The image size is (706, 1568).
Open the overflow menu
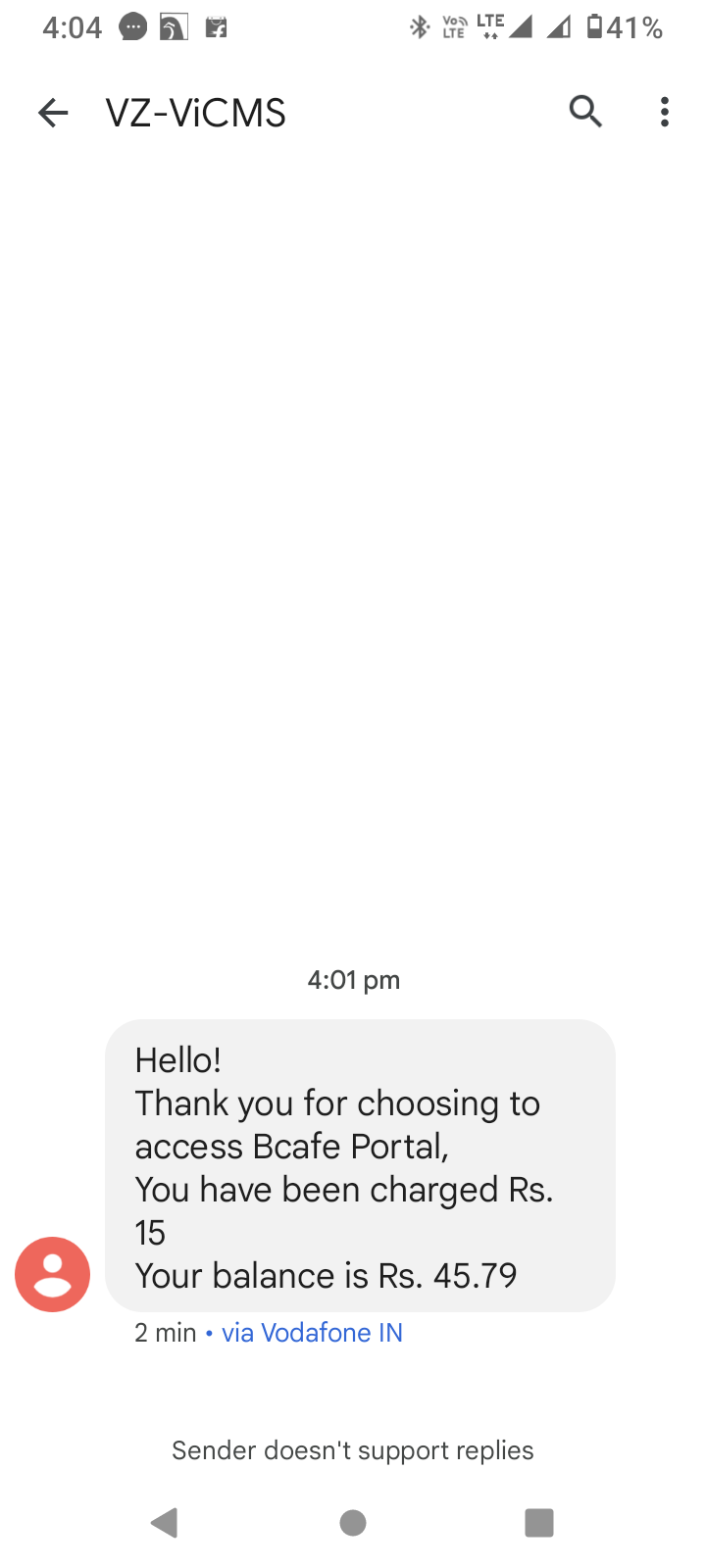[x=665, y=113]
